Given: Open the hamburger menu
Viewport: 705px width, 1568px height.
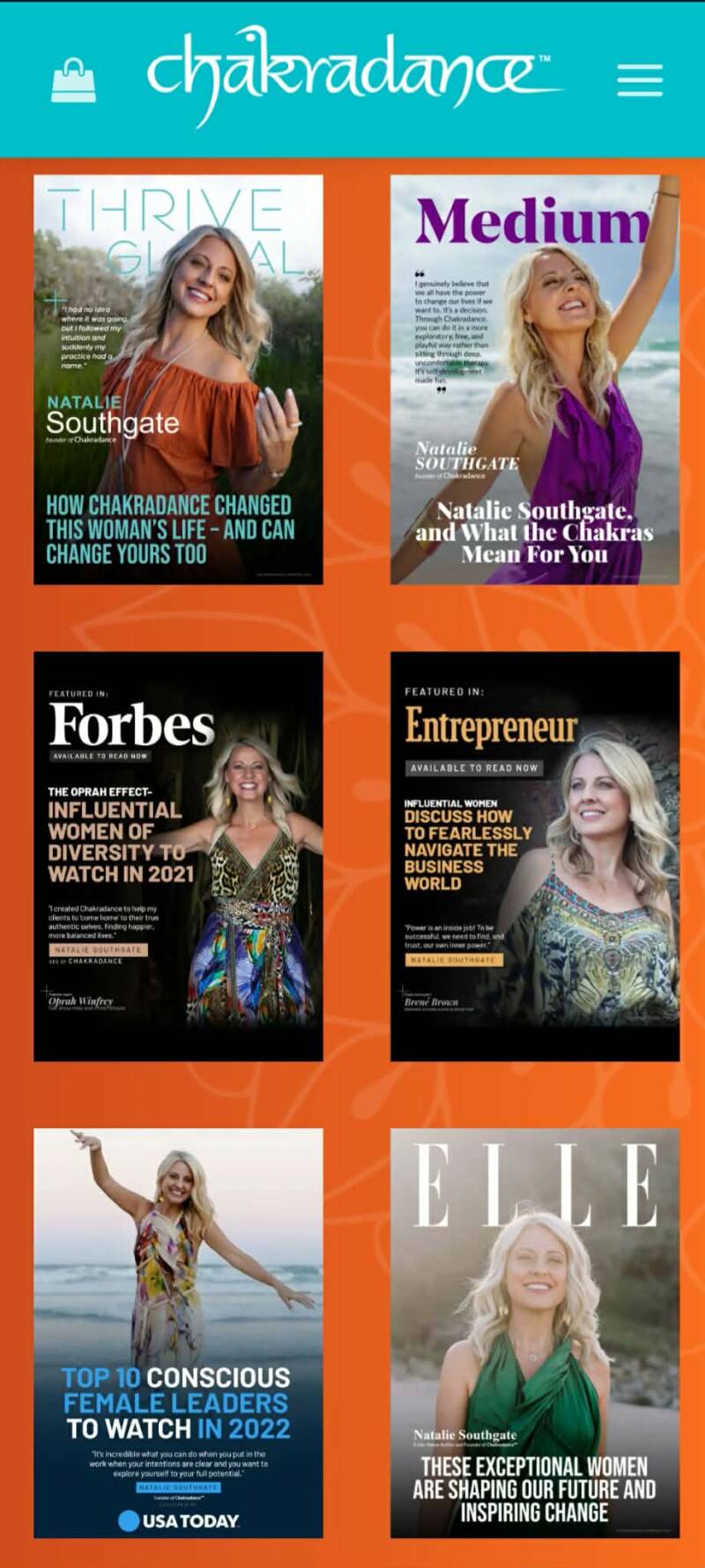Looking at the screenshot, I should [x=640, y=80].
